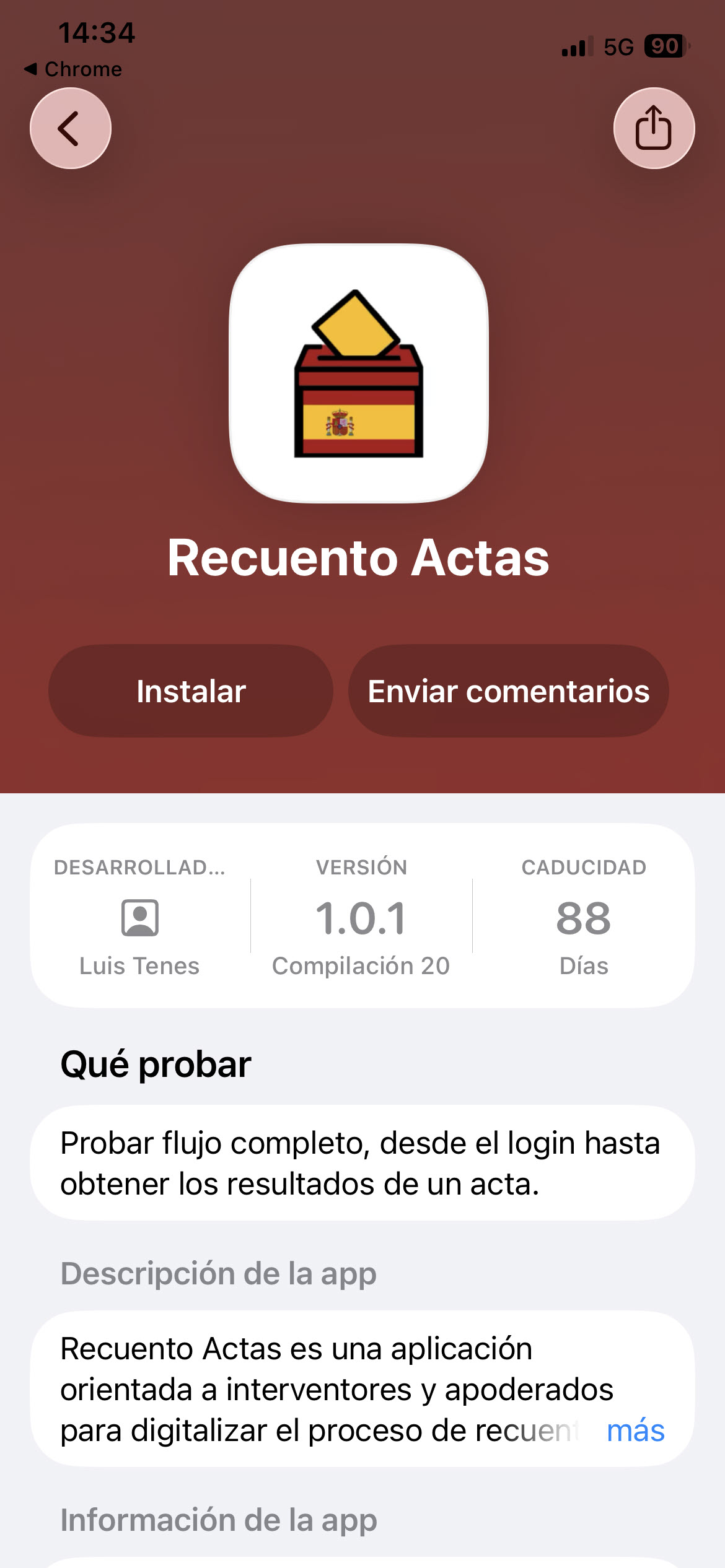Screen dimensions: 725x1568
Task: Tap Enviar comentarios to send feedback
Action: (508, 690)
